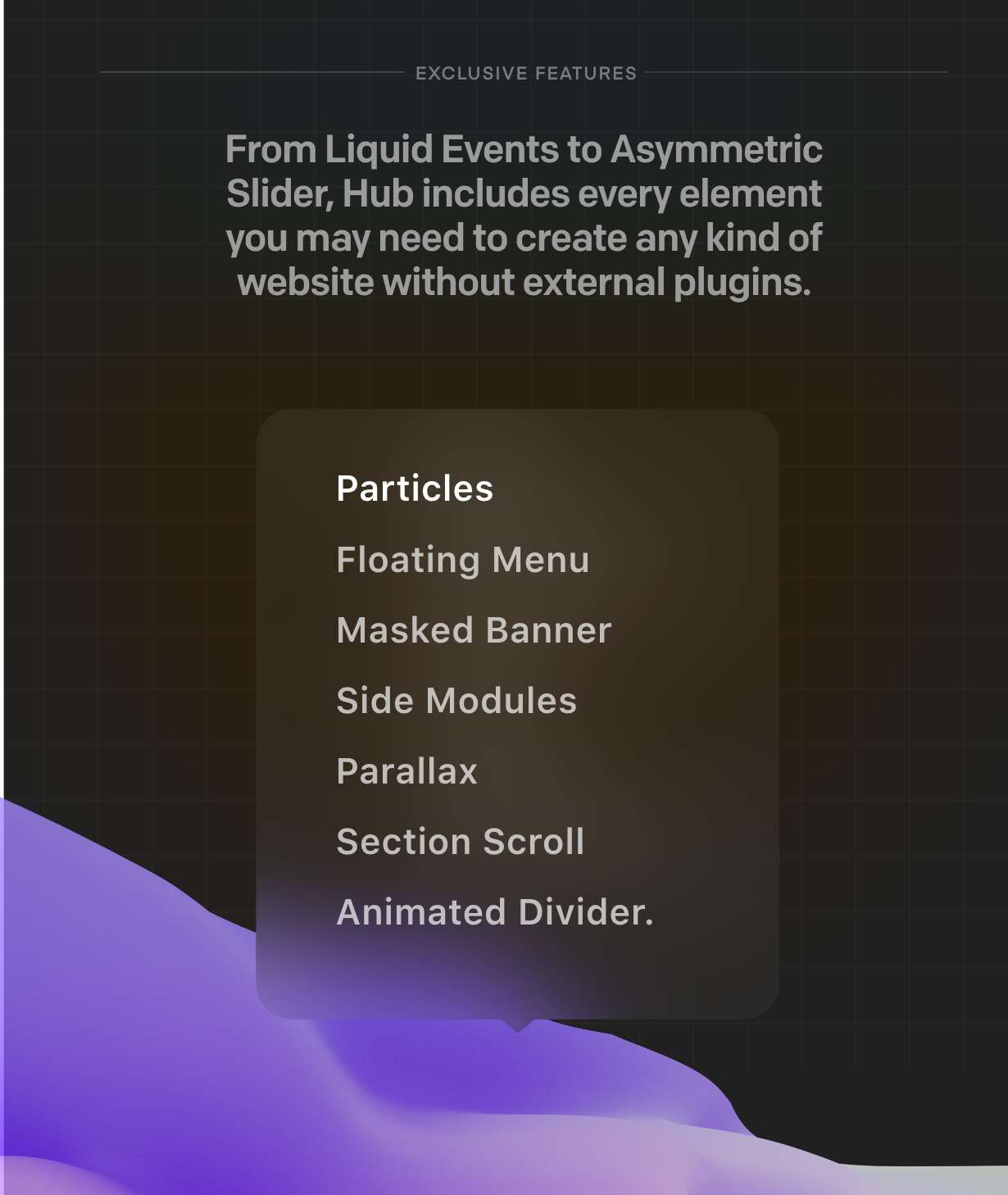Show the Masked Banner feature
The image size is (1008, 1195).
[x=474, y=630]
